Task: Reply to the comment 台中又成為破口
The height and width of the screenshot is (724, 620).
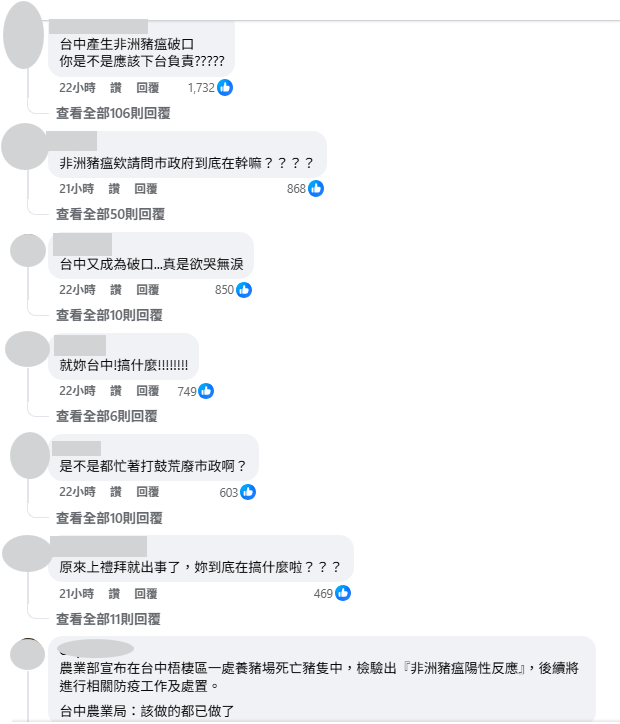Action: click(x=146, y=290)
